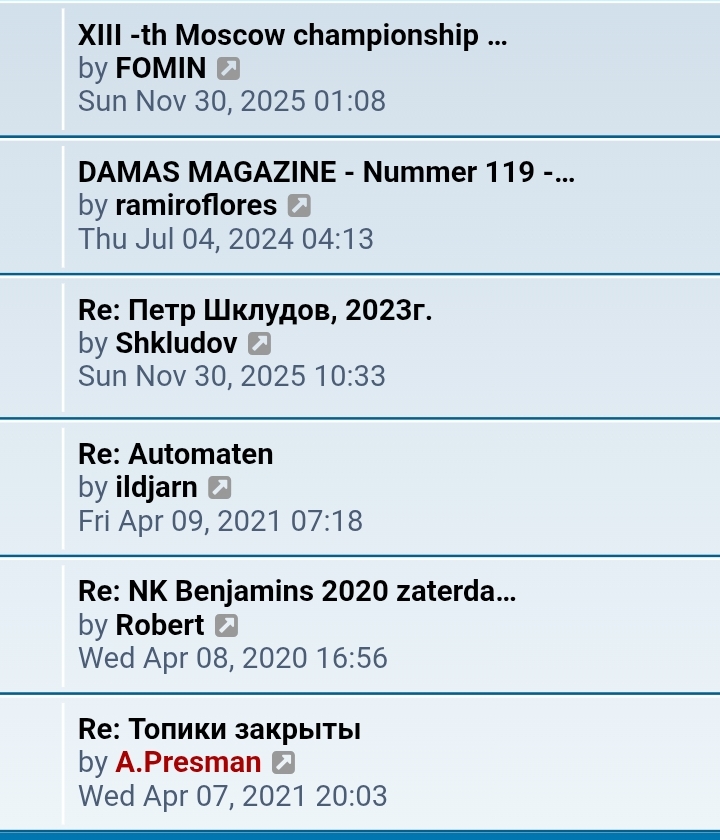Open DAMAS MAGAZINE Nummer 119 topic
This screenshot has height=840, width=720.
326,172
